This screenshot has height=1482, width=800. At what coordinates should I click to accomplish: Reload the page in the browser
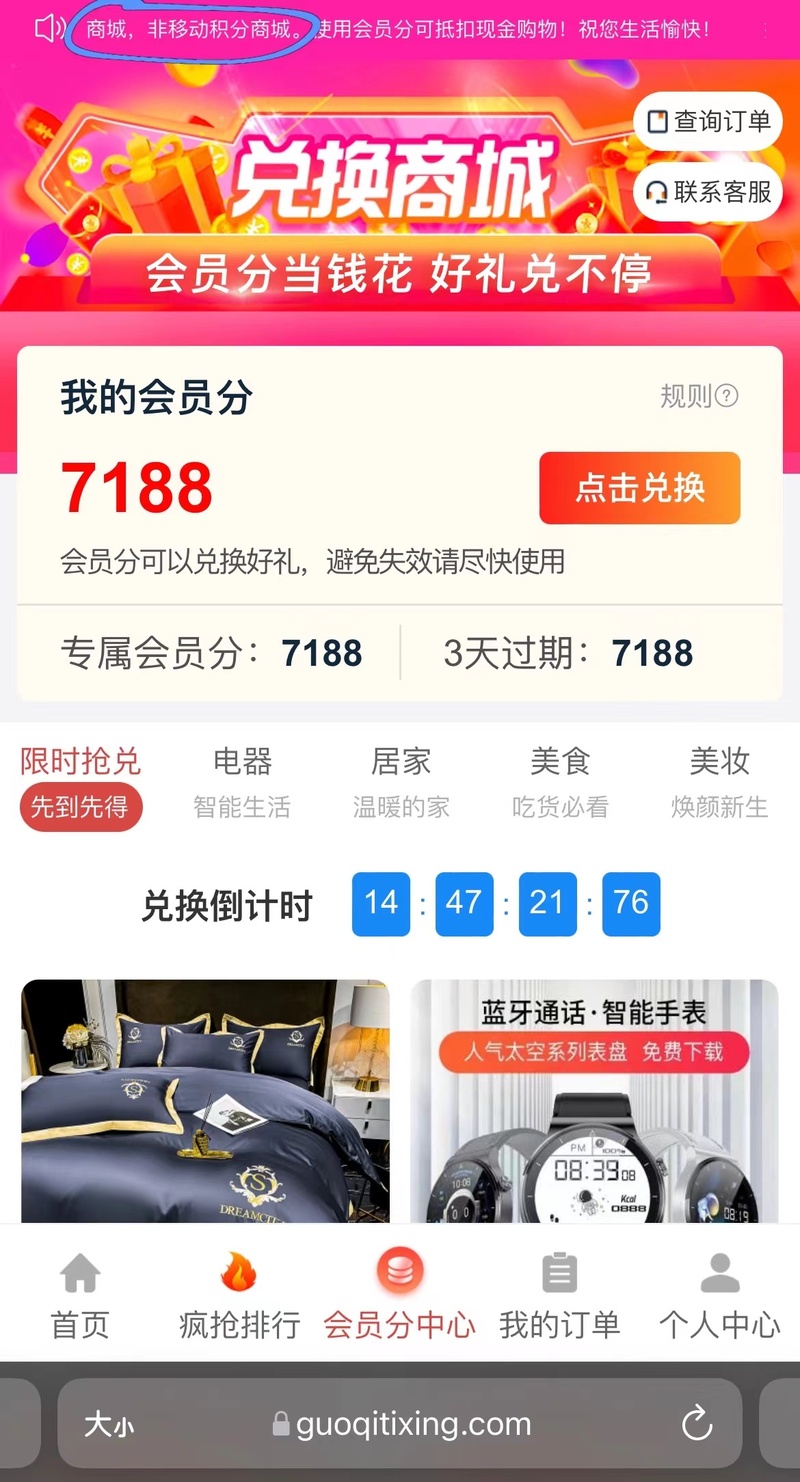point(697,1424)
